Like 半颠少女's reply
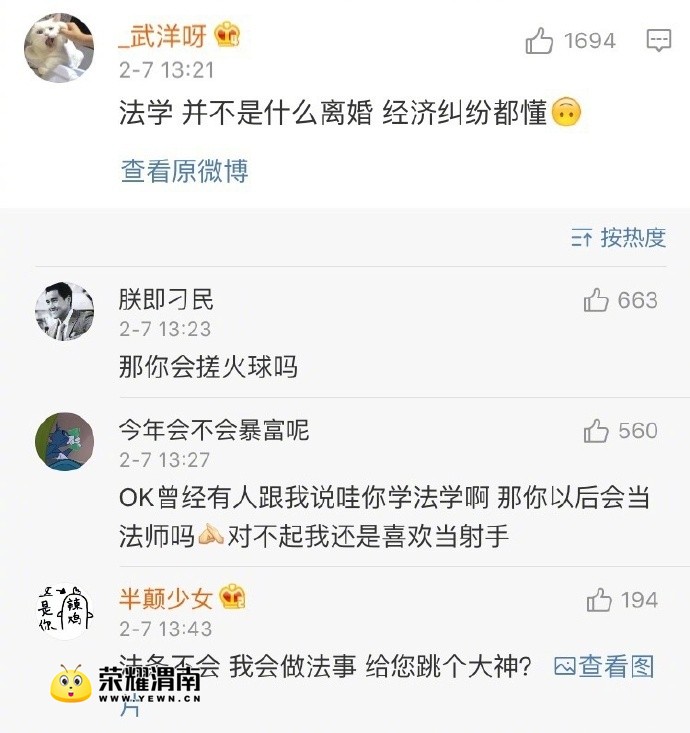Screen dimensions: 690x733 (x=599, y=600)
